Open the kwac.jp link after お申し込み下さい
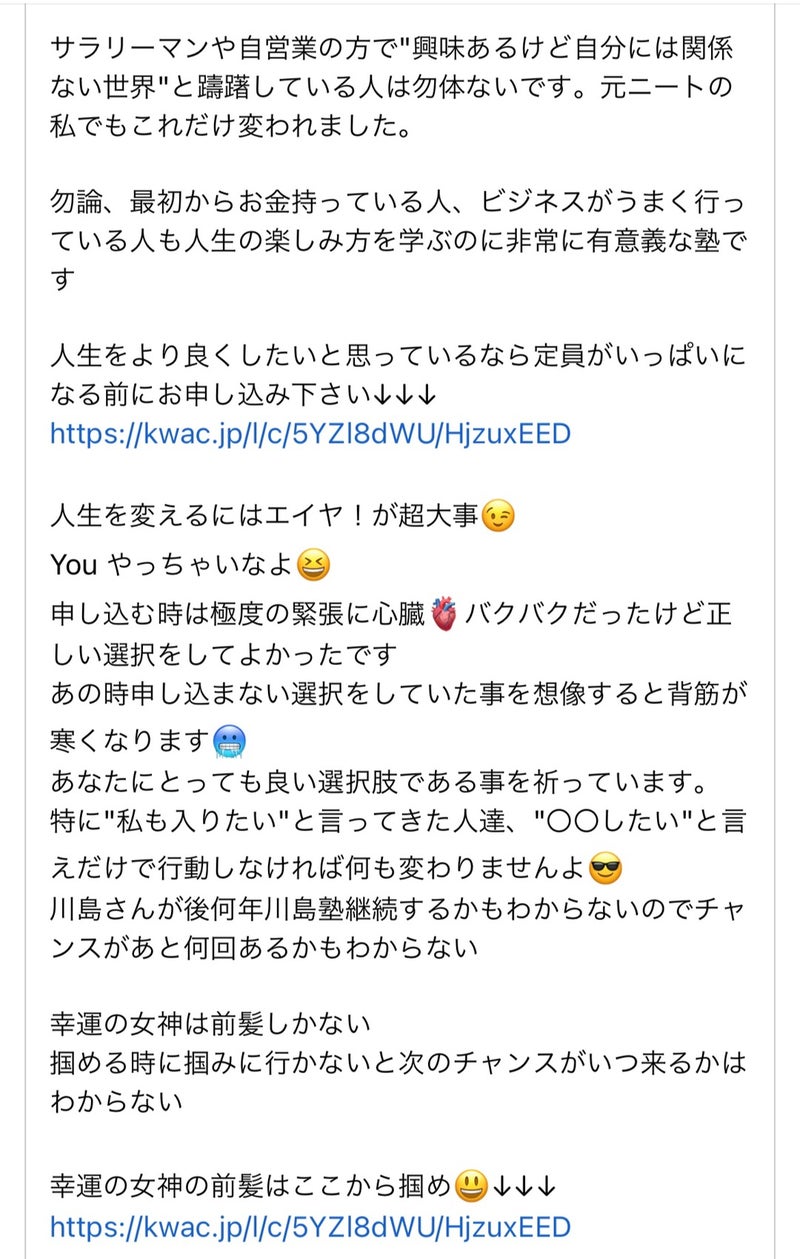 (310, 433)
